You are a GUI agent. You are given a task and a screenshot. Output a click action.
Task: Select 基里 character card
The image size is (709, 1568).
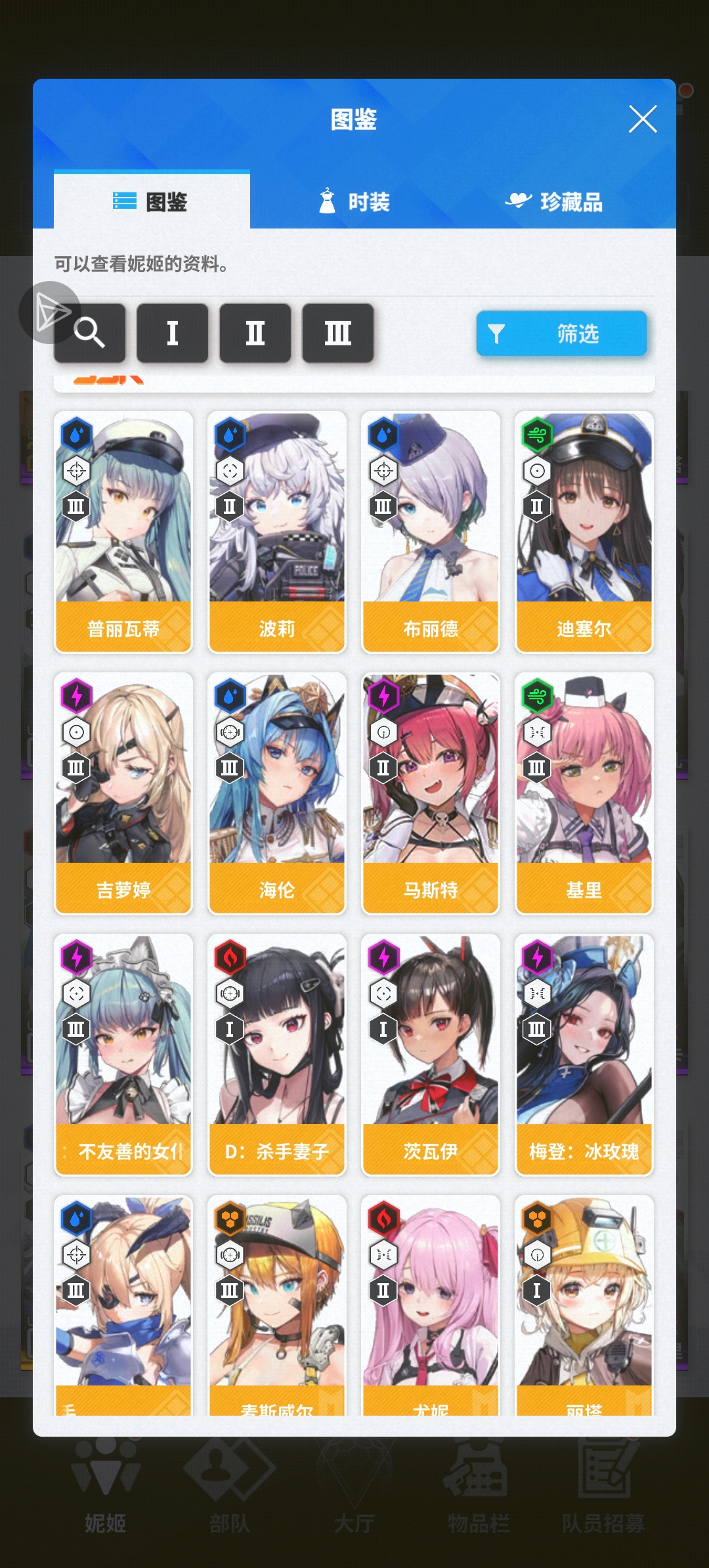pyautogui.click(x=584, y=793)
